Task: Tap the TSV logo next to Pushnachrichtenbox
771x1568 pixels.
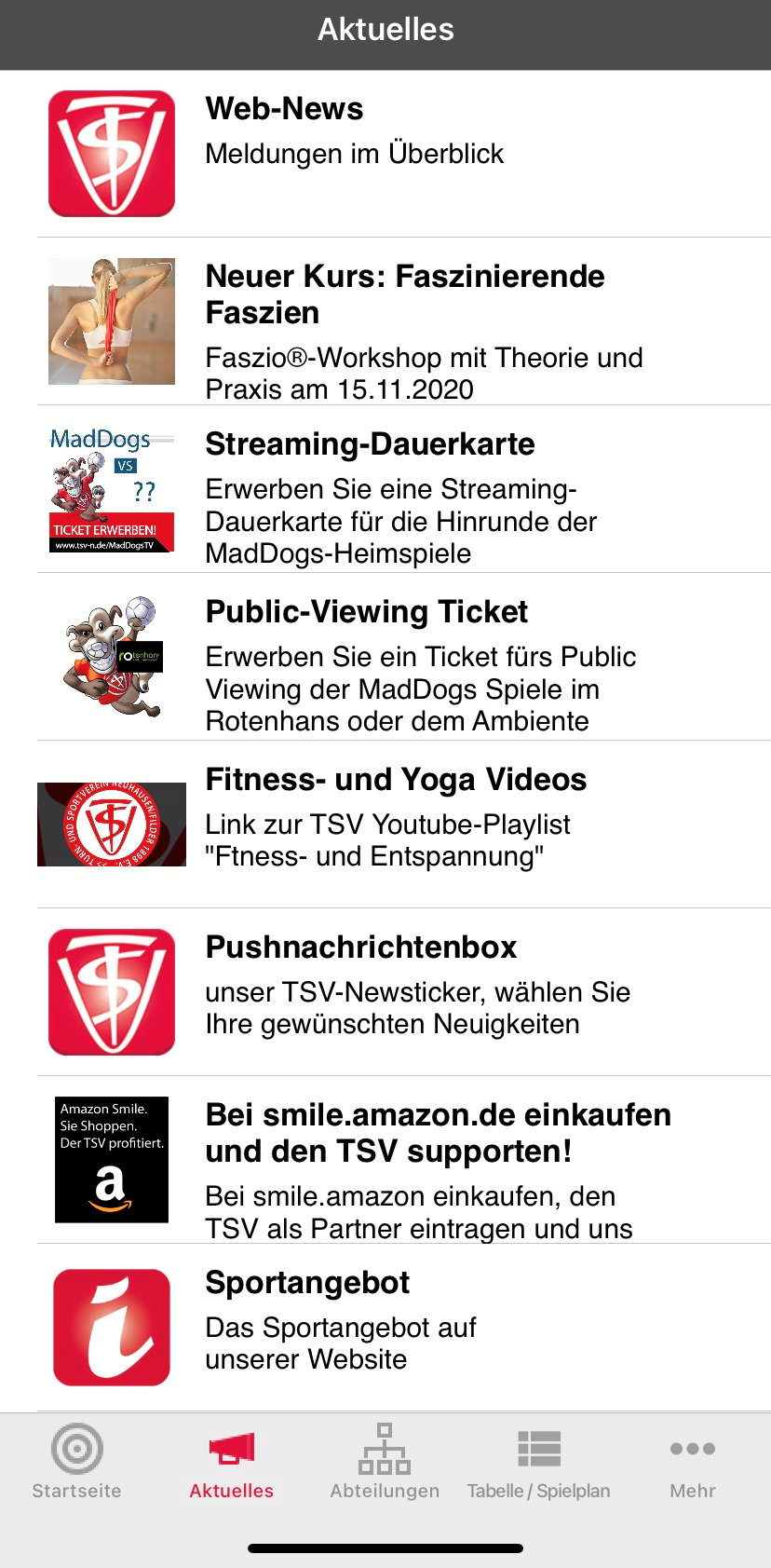Action: click(x=114, y=992)
